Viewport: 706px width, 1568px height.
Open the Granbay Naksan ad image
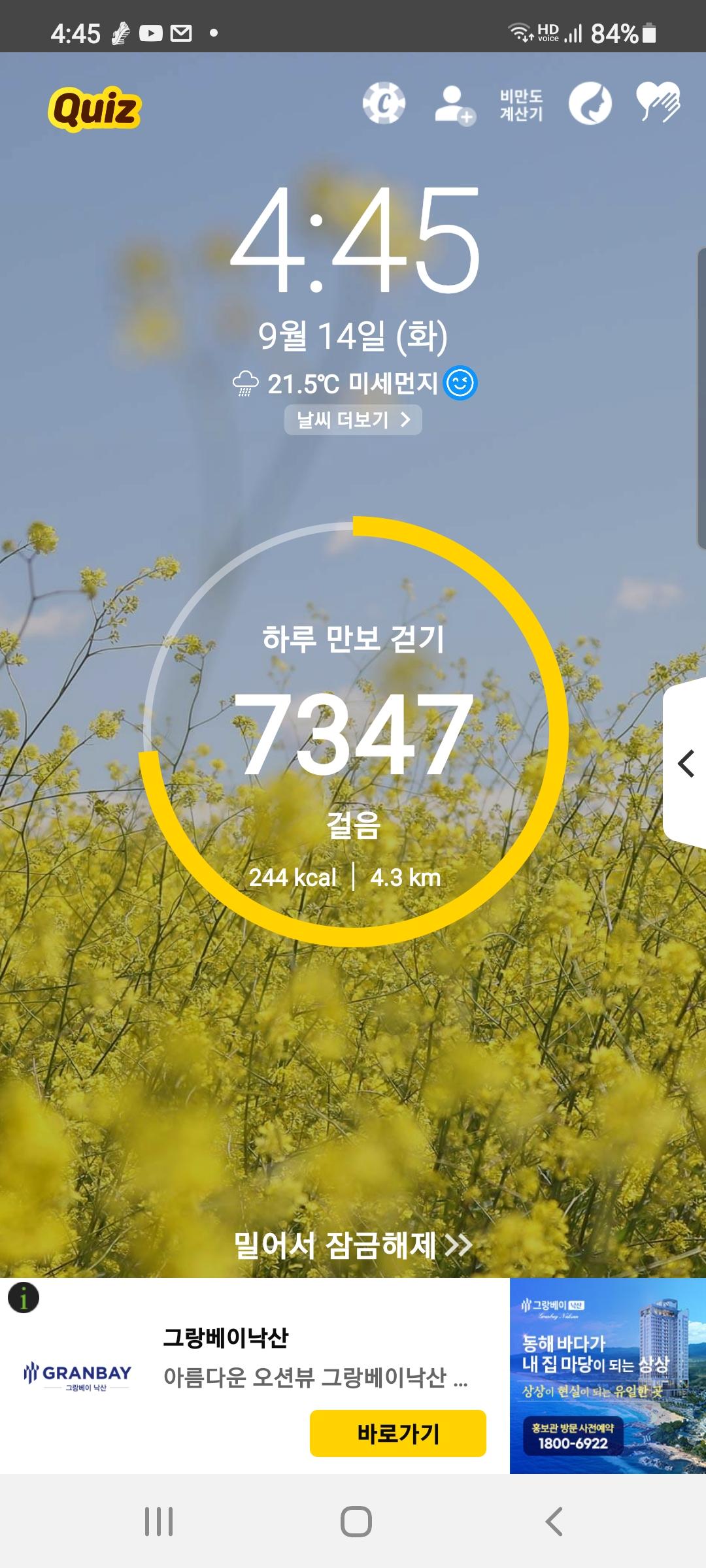[607, 1375]
